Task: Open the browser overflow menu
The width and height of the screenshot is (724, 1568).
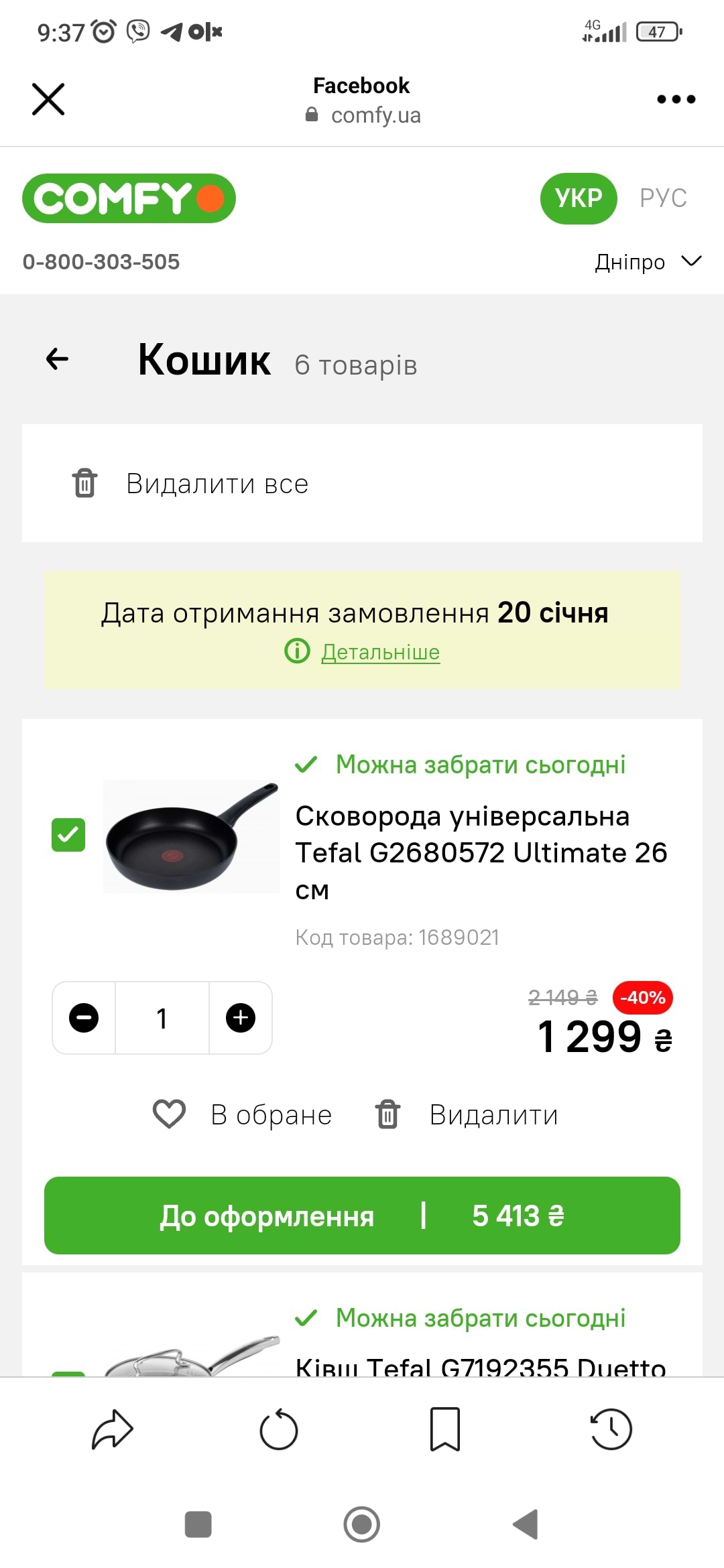Action: (x=676, y=99)
